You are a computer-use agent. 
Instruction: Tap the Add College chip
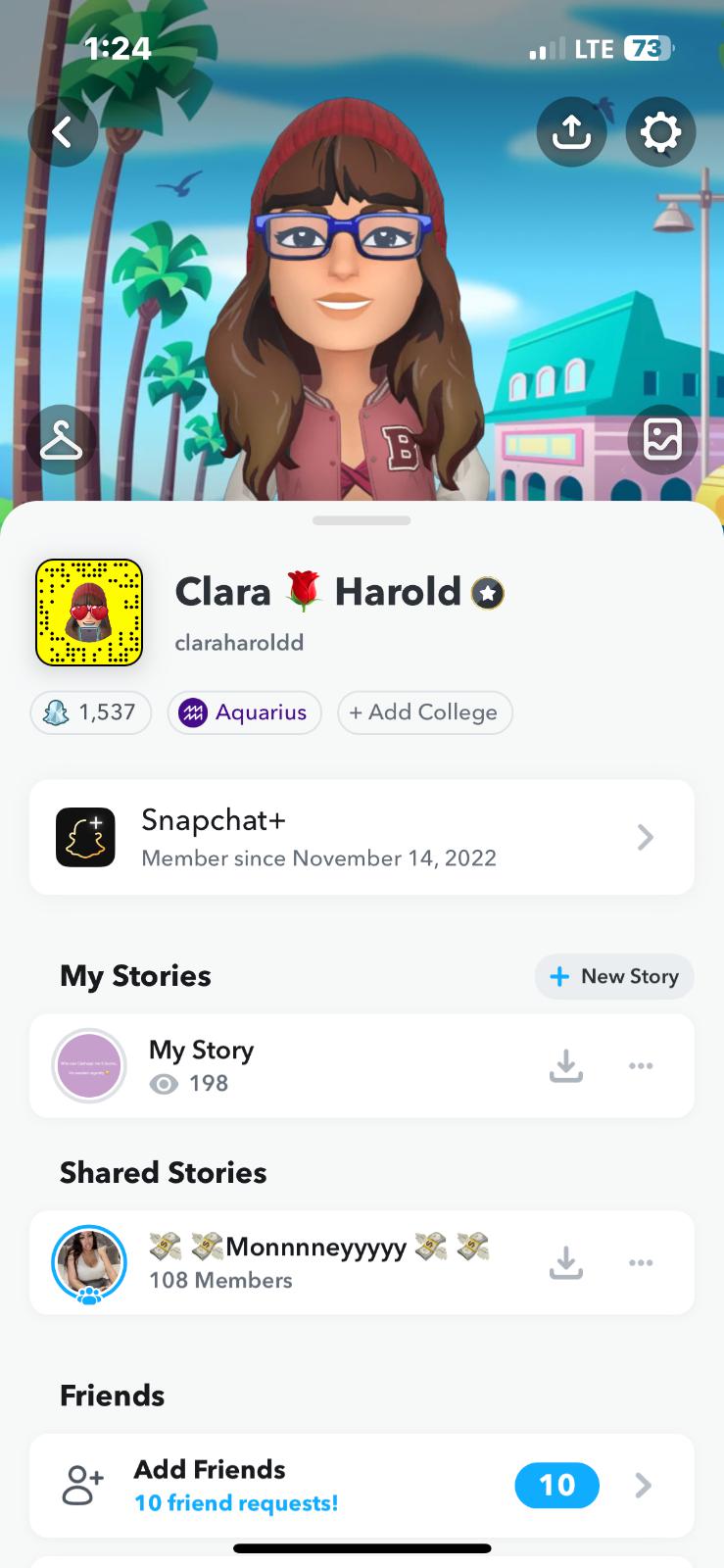pos(424,712)
